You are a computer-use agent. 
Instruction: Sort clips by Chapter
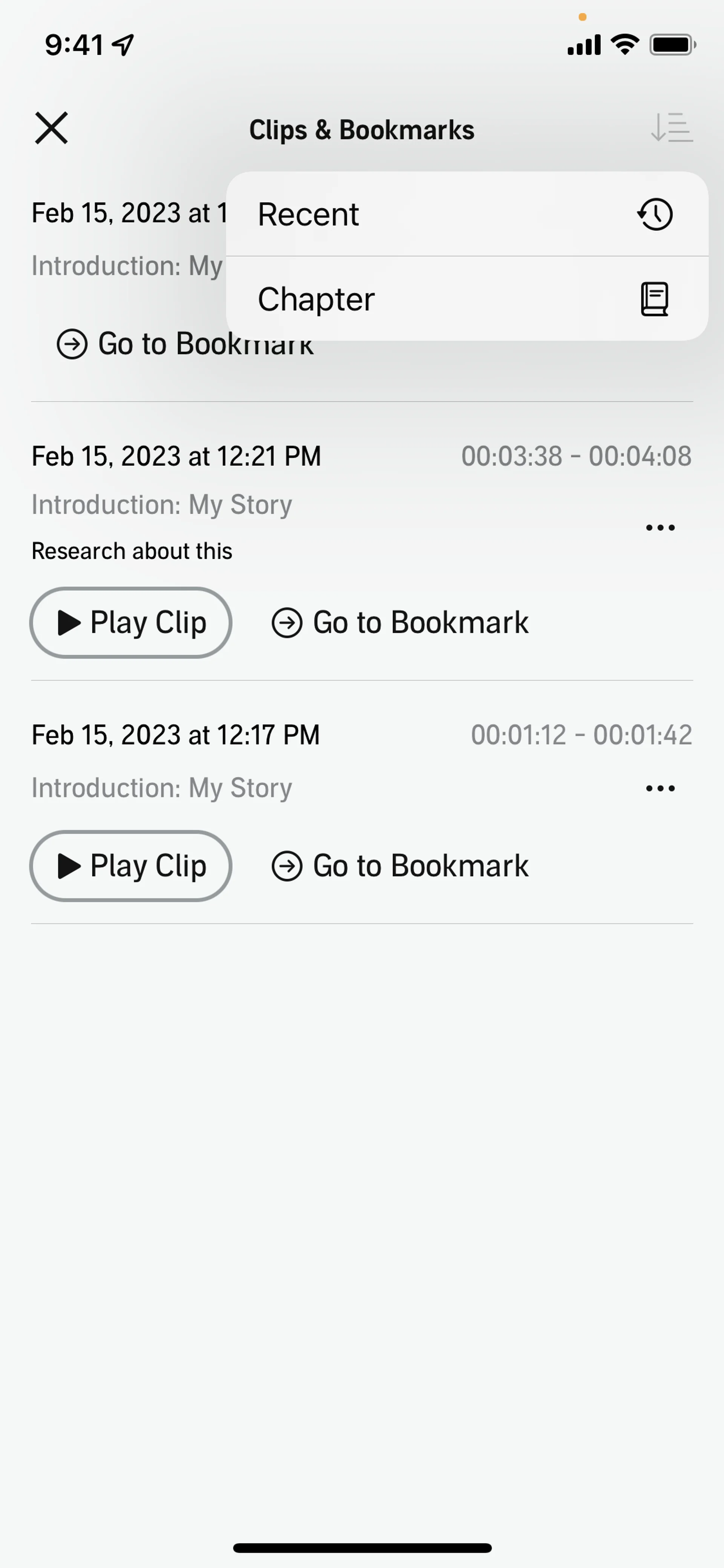click(x=466, y=299)
